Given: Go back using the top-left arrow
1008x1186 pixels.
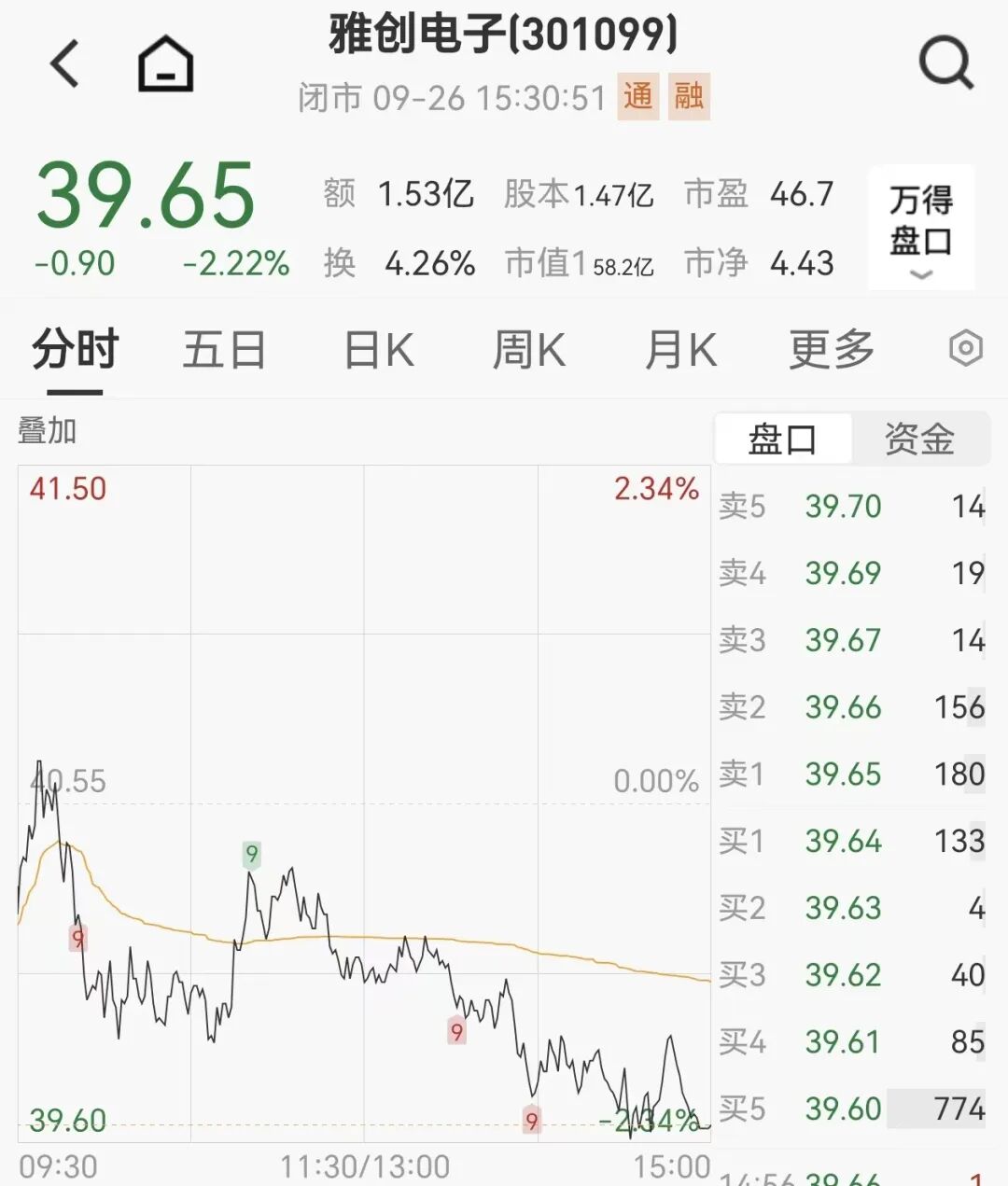Looking at the screenshot, I should tap(65, 63).
